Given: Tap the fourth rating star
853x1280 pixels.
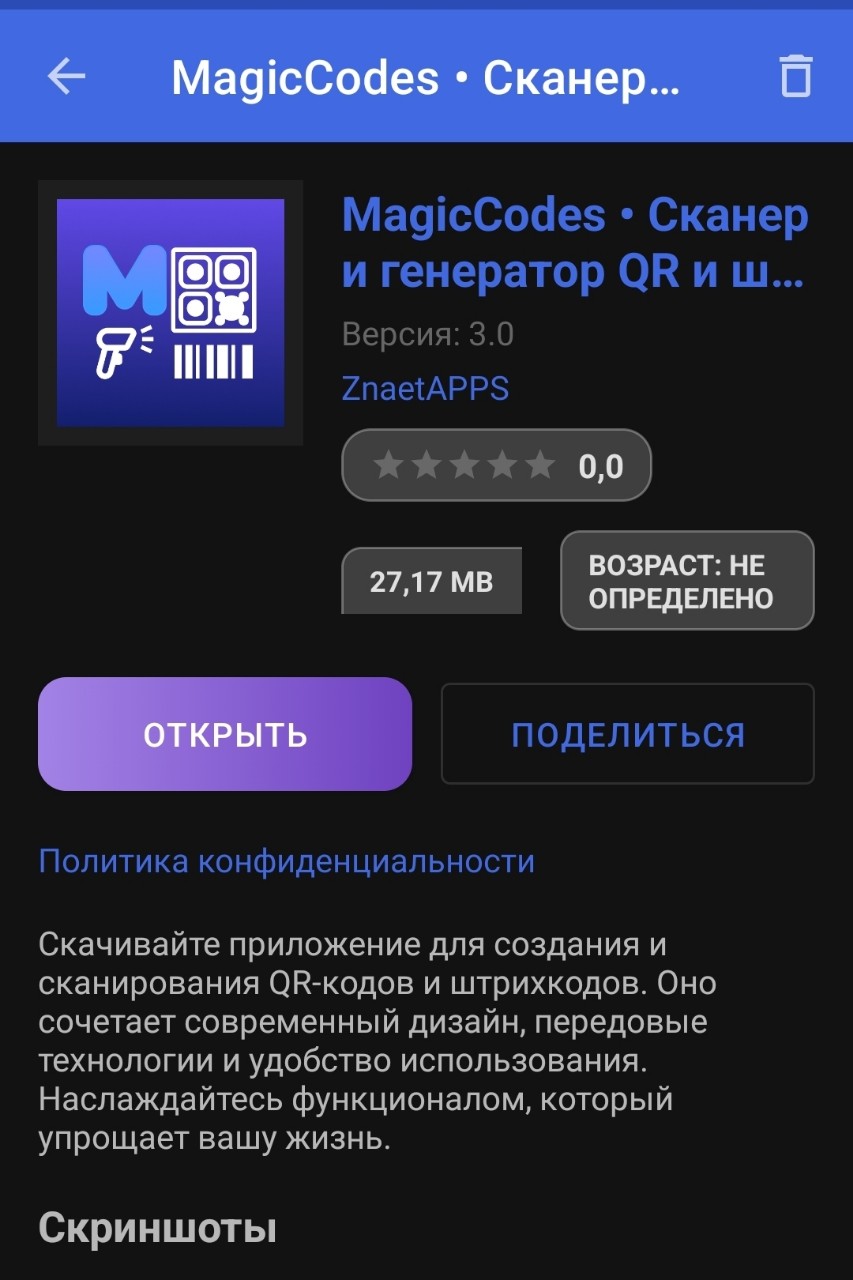Looking at the screenshot, I should coord(505,464).
